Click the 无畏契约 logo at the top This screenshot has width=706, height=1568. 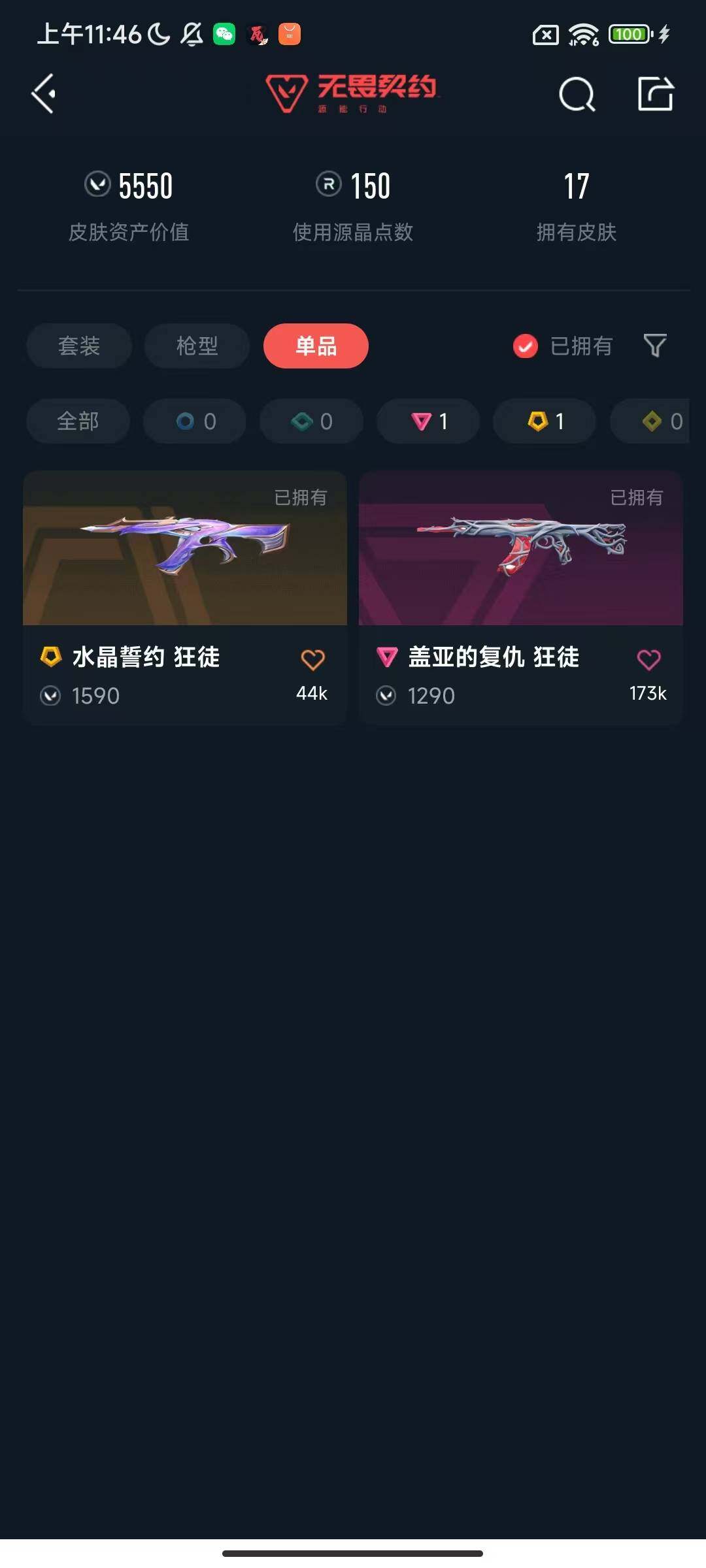[x=352, y=95]
